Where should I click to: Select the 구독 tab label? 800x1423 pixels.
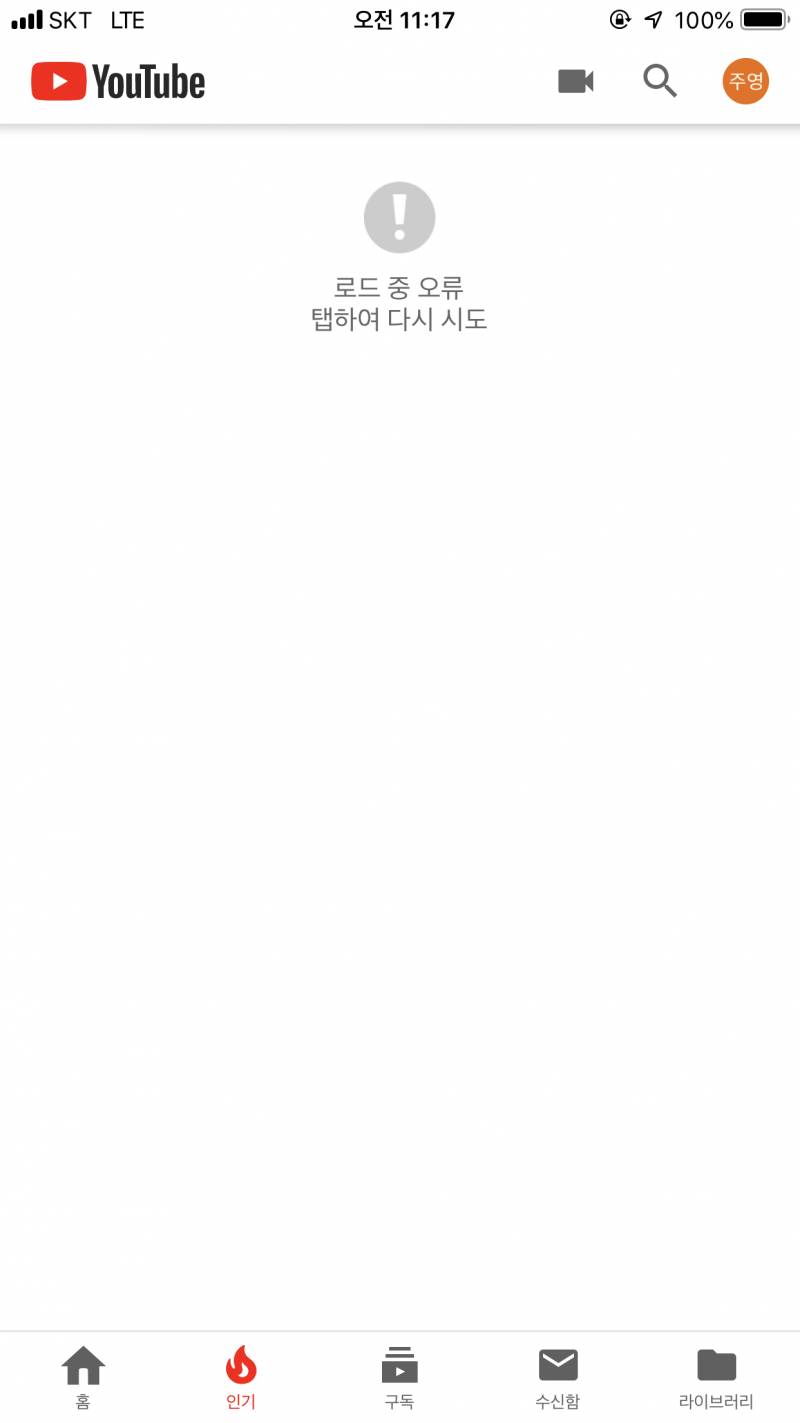399,1403
